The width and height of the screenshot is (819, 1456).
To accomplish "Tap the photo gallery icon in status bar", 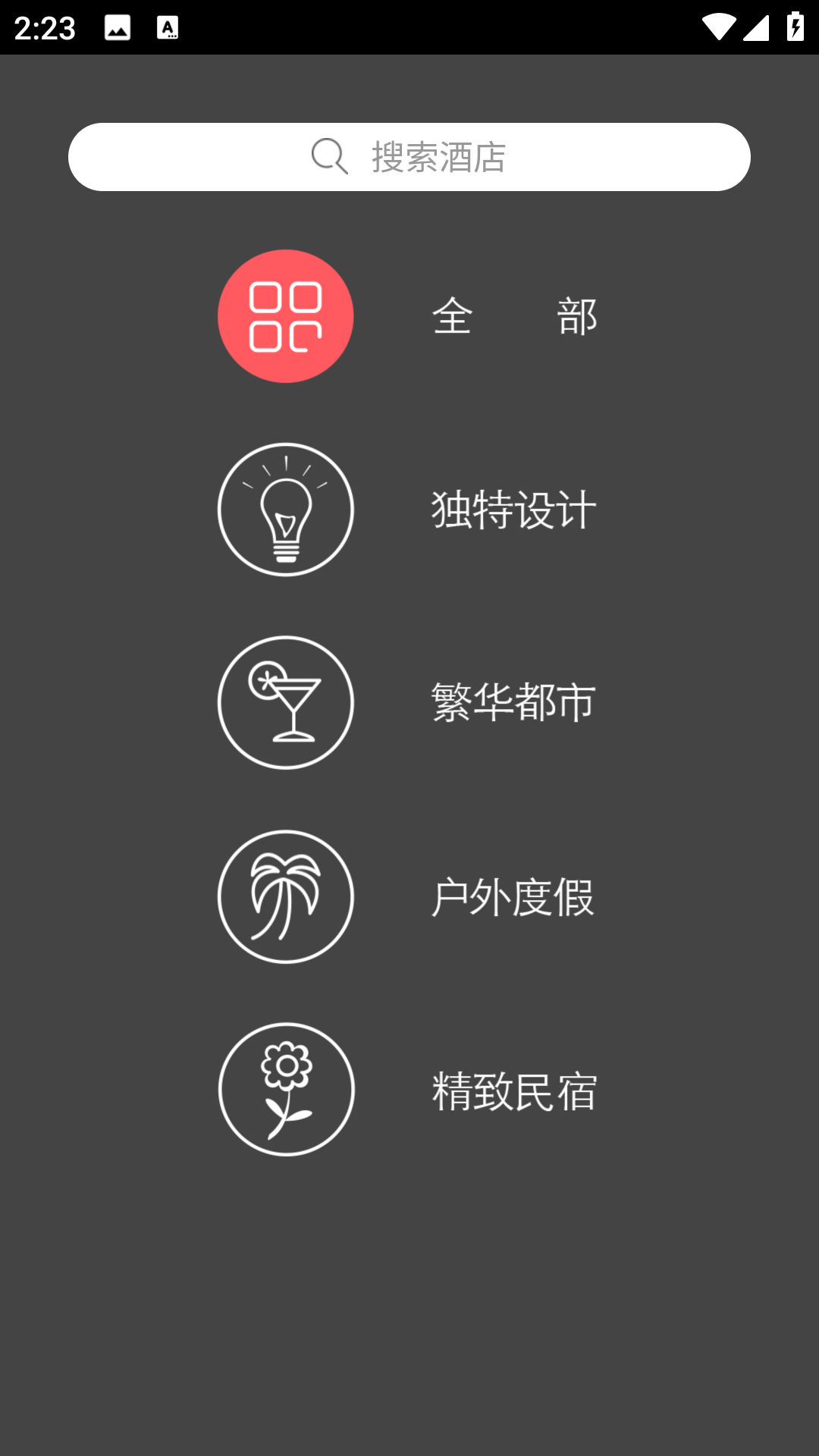I will 118,29.
